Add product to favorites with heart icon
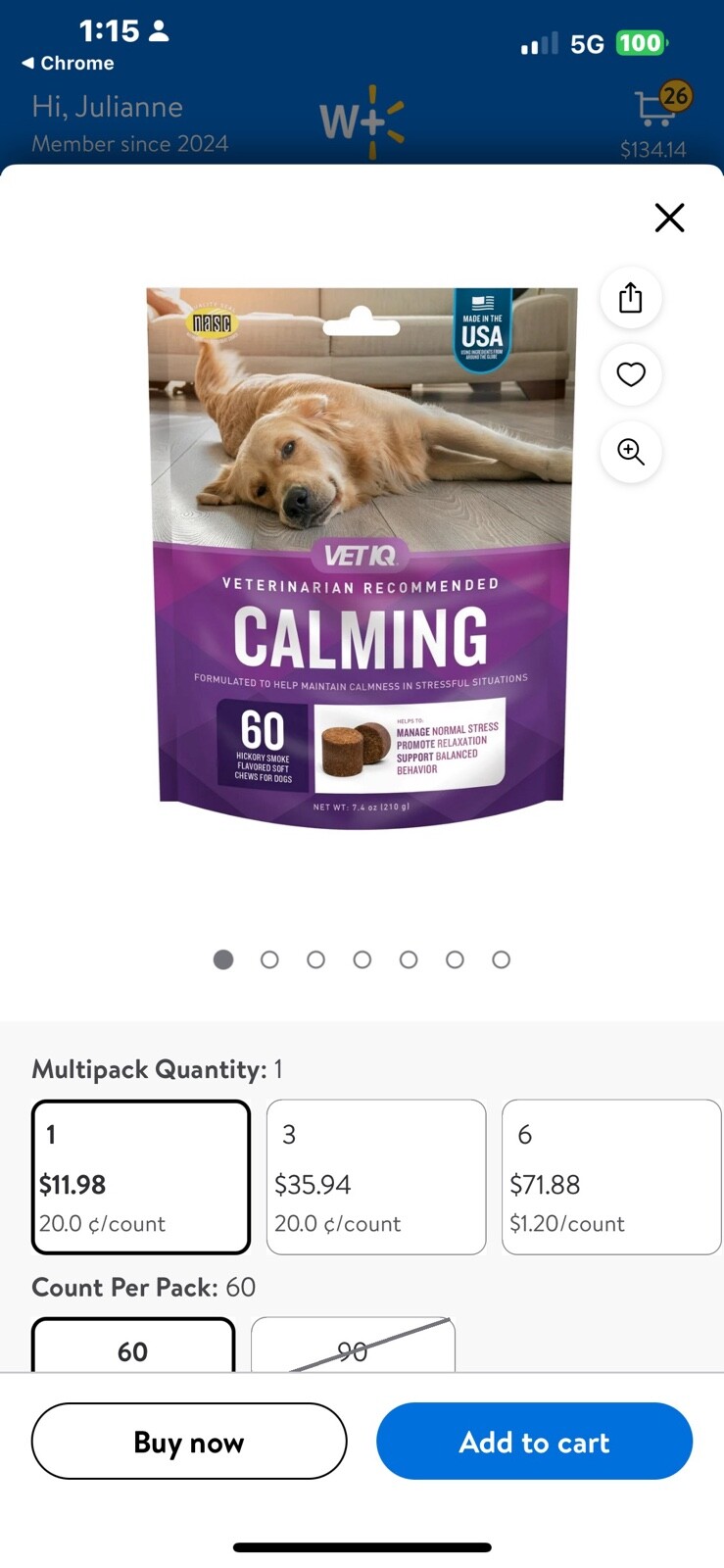 [x=630, y=374]
